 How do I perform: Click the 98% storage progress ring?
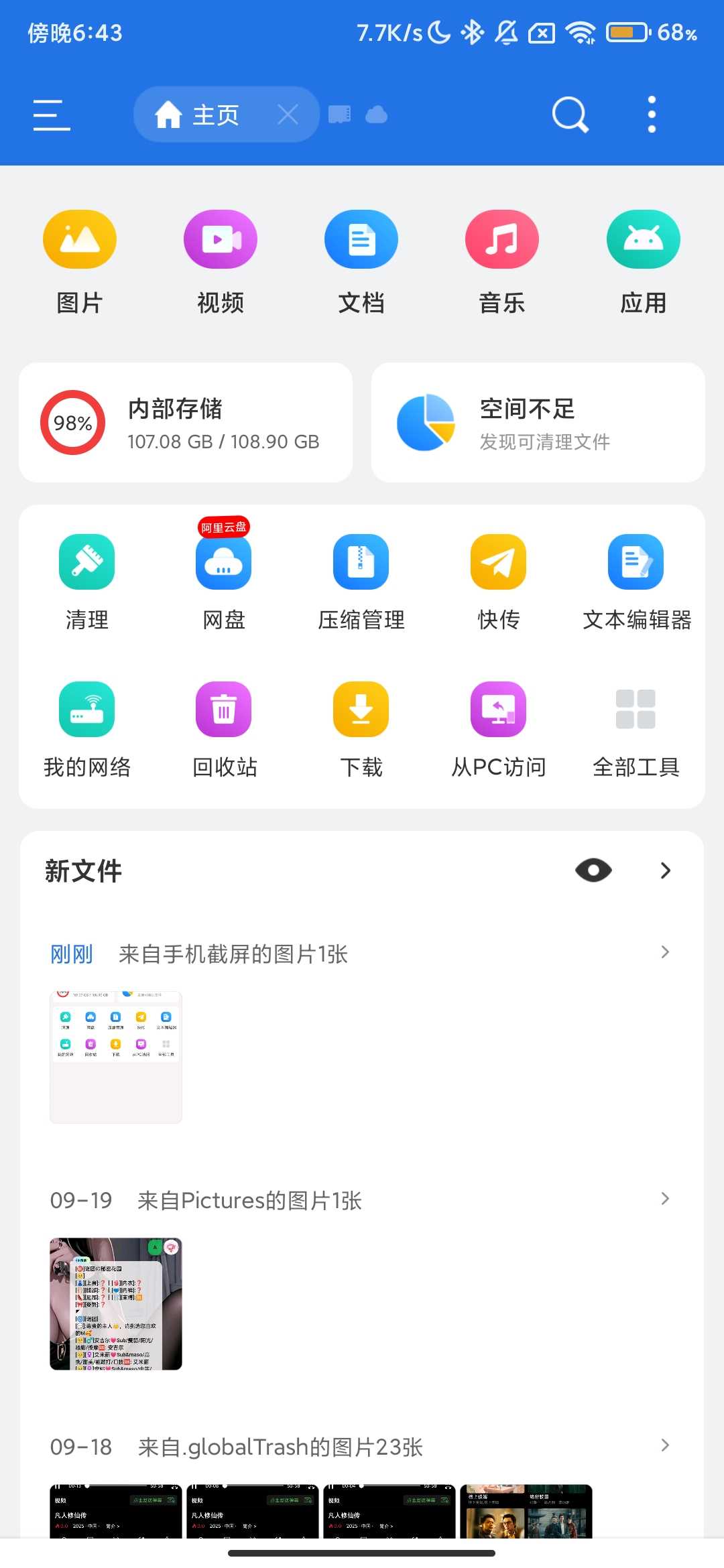pos(73,422)
